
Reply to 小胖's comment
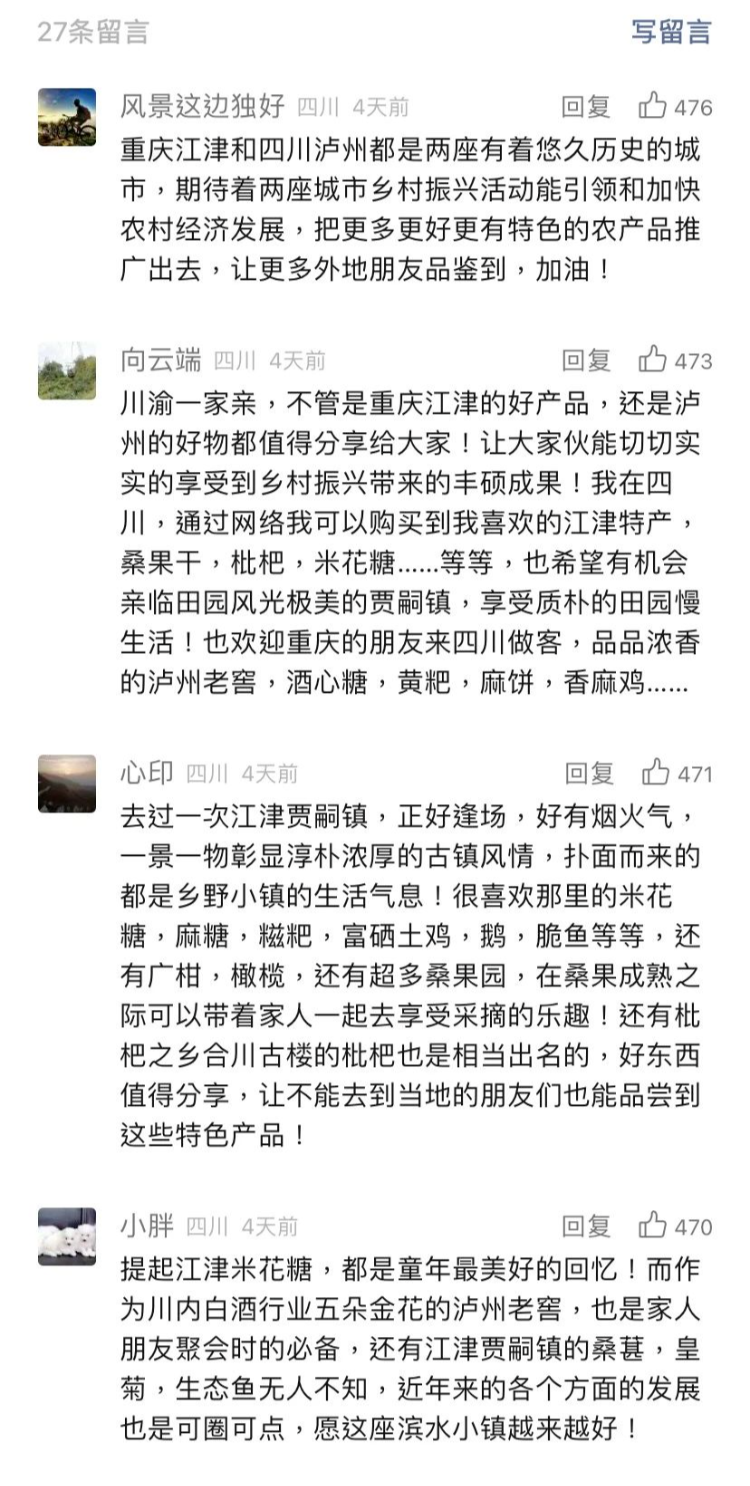585,1226
